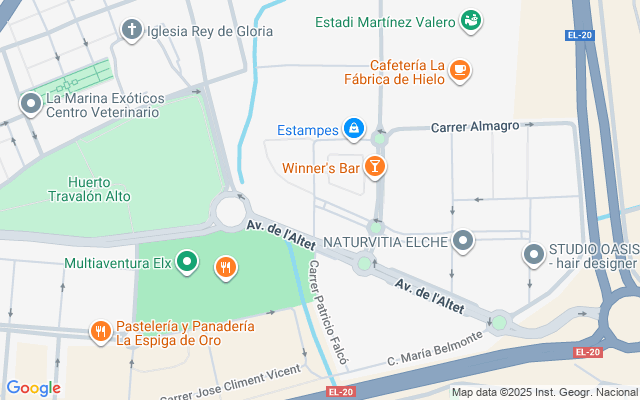Tap the NATURVITIA ELCHE place marker
This screenshot has width=640, height=400.
click(x=463, y=240)
